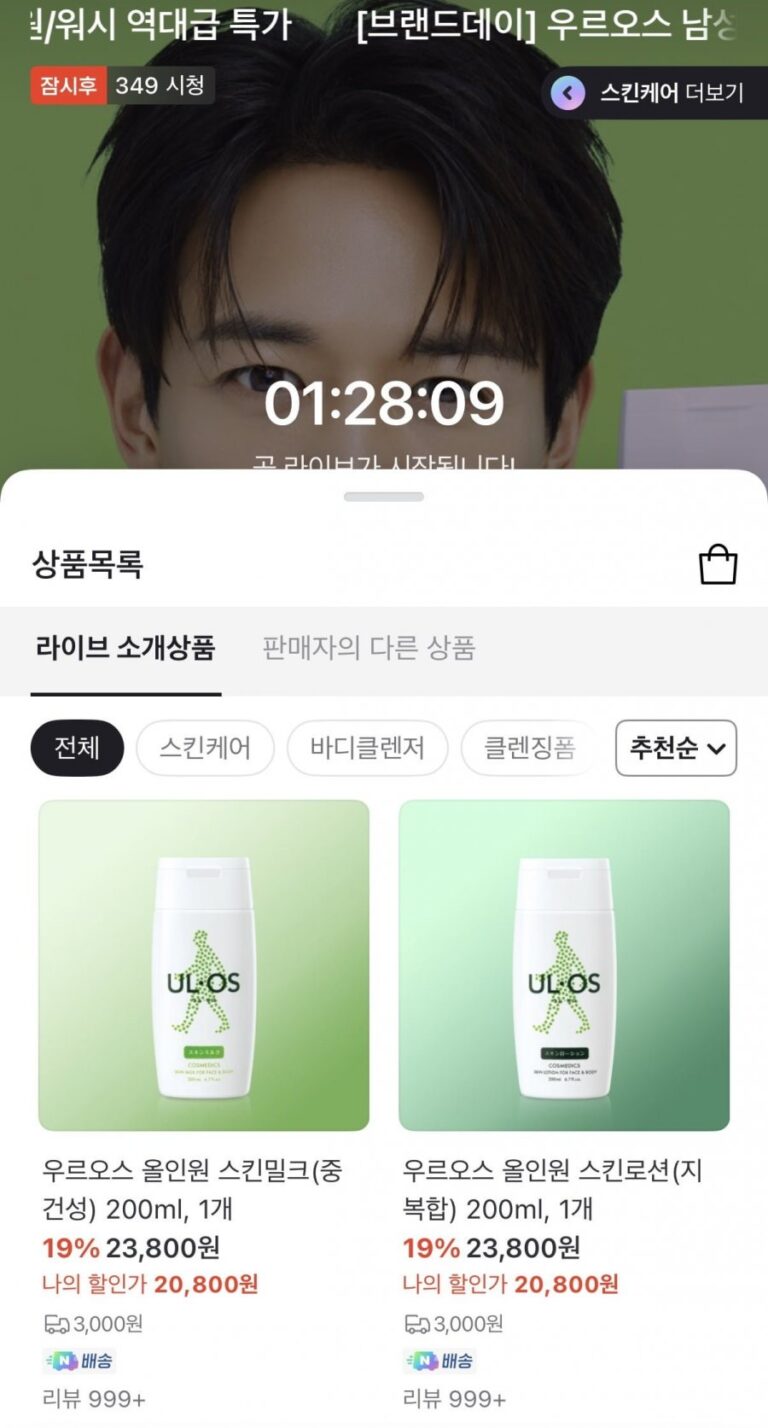The image size is (768, 1428).
Task: Tap the sheet drag handle
Action: (x=384, y=497)
